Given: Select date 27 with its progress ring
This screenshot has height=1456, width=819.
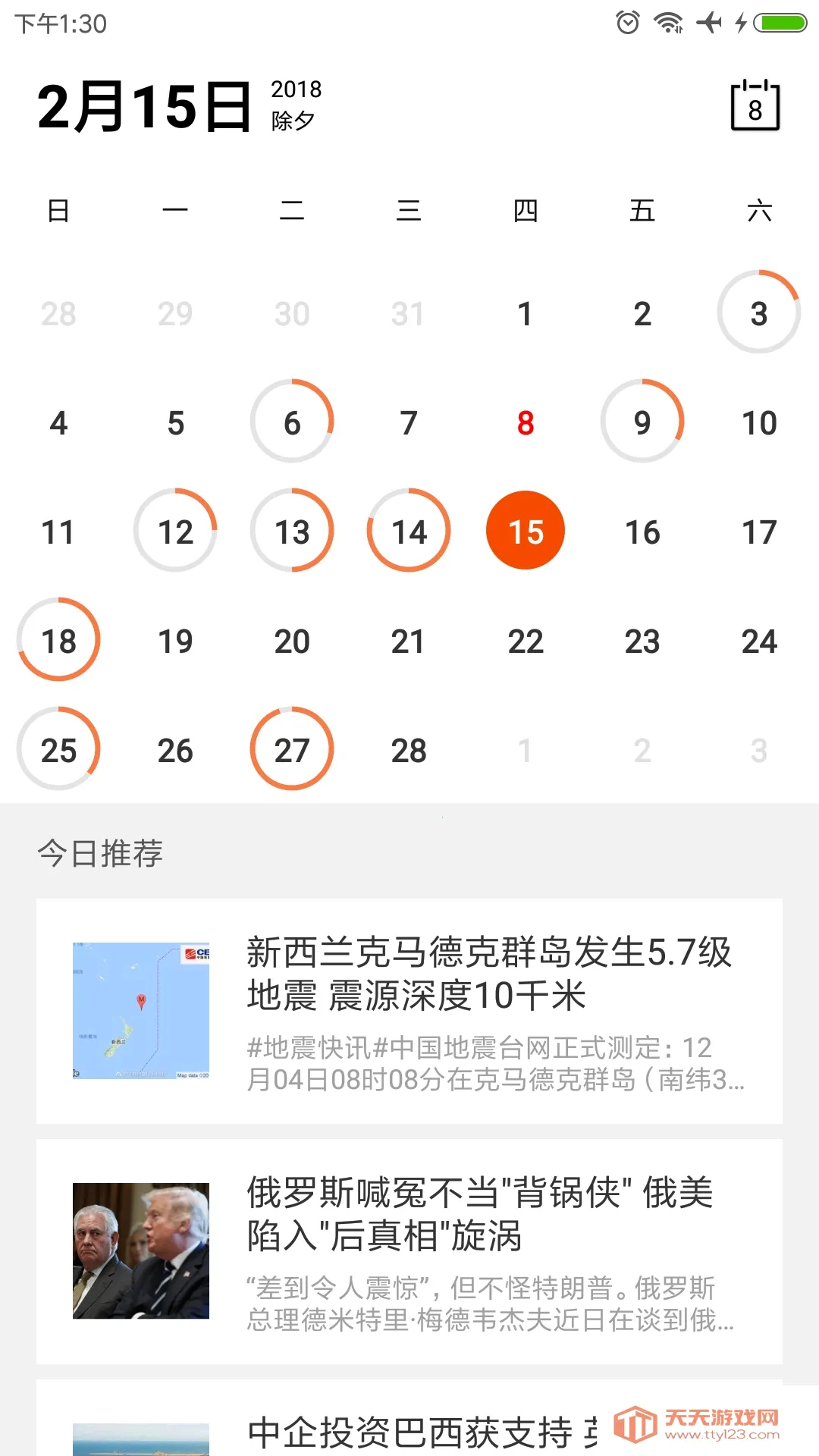Looking at the screenshot, I should 292,749.
